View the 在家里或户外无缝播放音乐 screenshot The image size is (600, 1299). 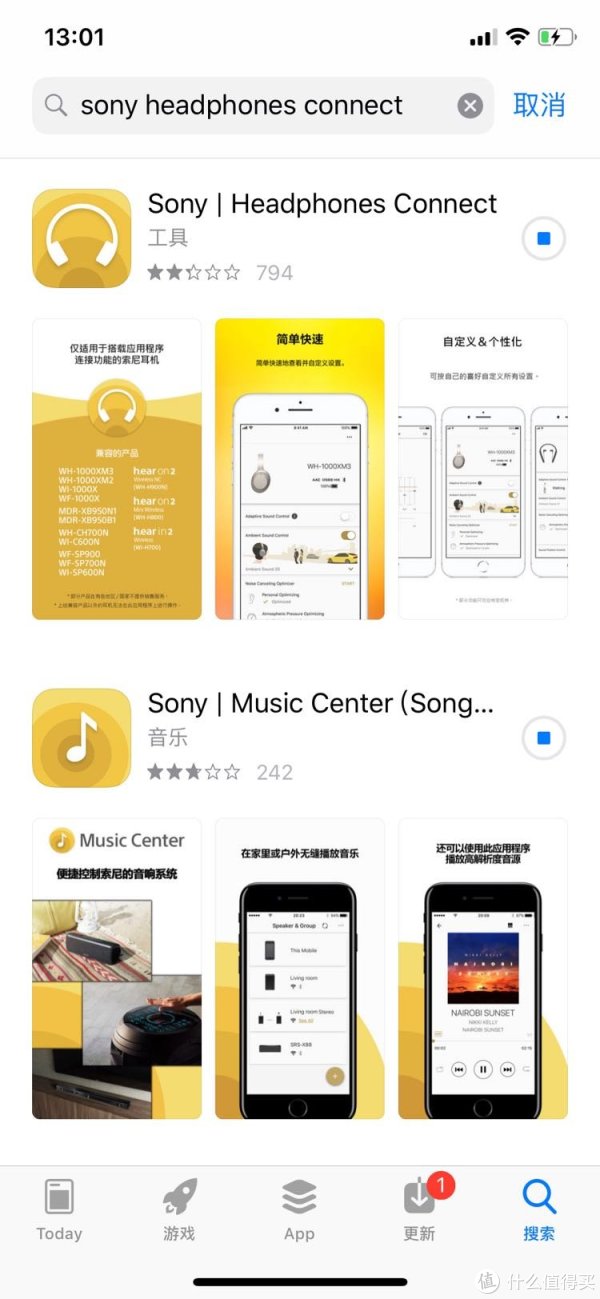click(x=300, y=968)
